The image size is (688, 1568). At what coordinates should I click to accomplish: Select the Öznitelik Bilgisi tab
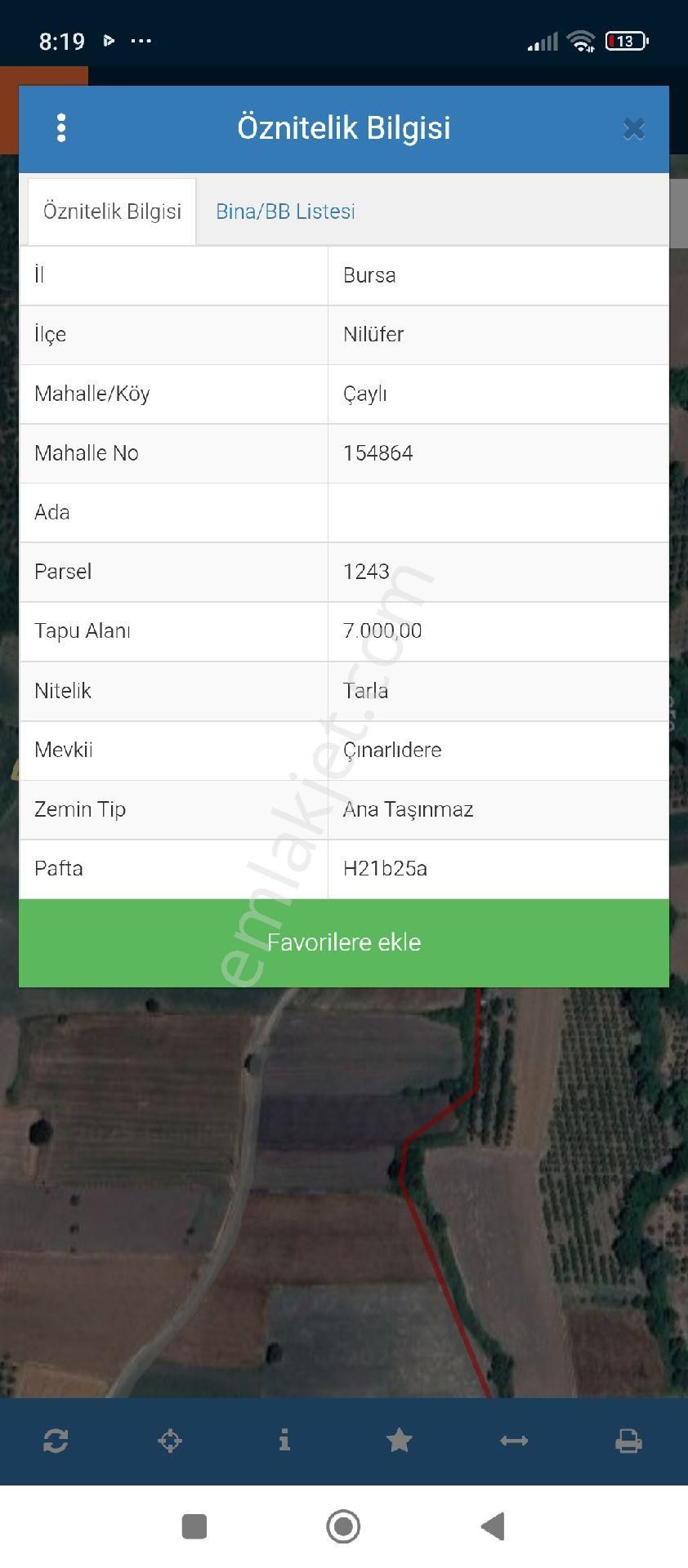[x=112, y=212]
